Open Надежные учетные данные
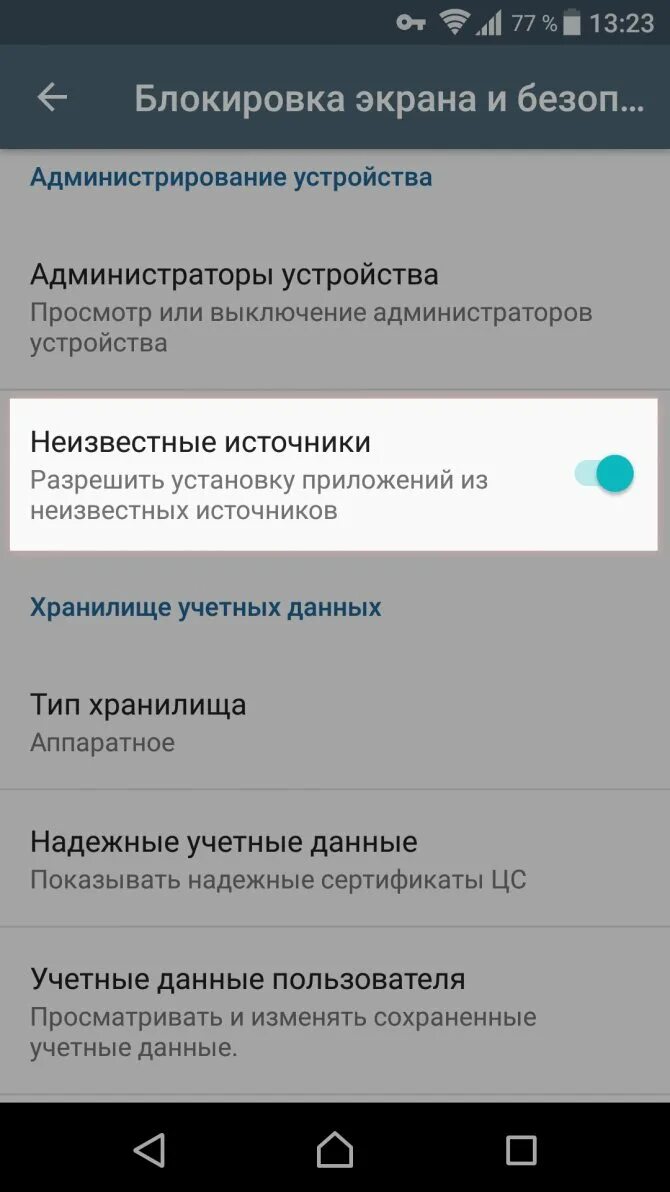670x1192 pixels. [x=334, y=858]
